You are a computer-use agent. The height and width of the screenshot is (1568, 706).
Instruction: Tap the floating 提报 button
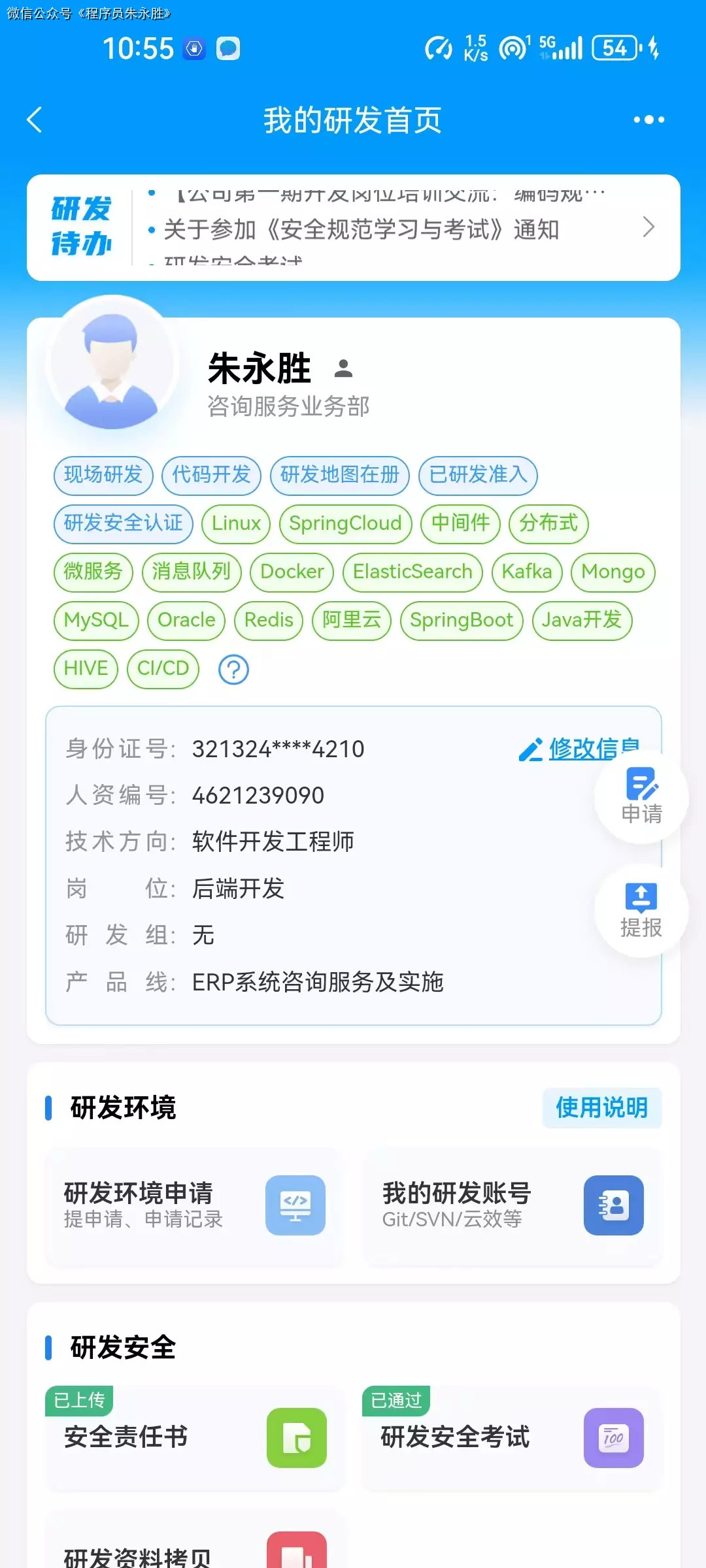tap(641, 911)
